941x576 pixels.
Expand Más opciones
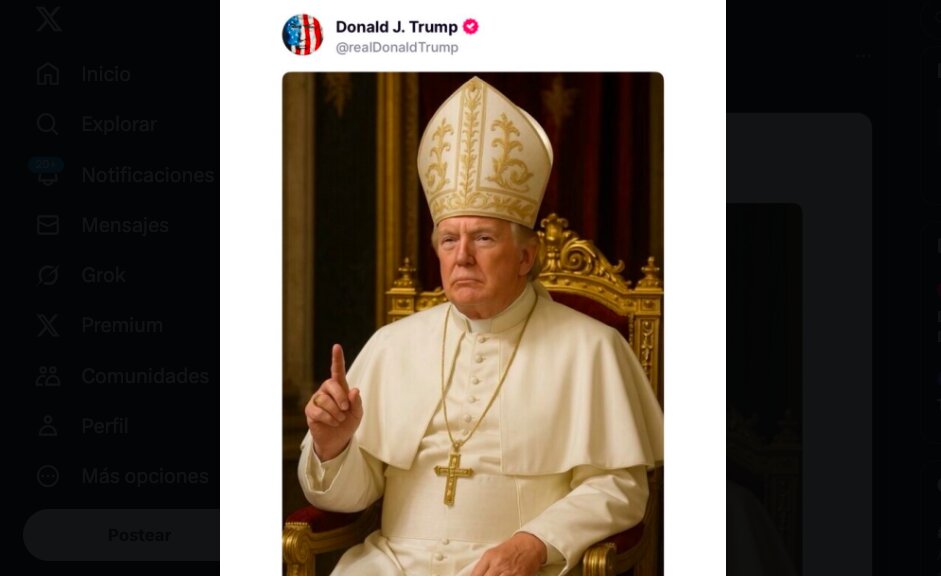(x=144, y=476)
